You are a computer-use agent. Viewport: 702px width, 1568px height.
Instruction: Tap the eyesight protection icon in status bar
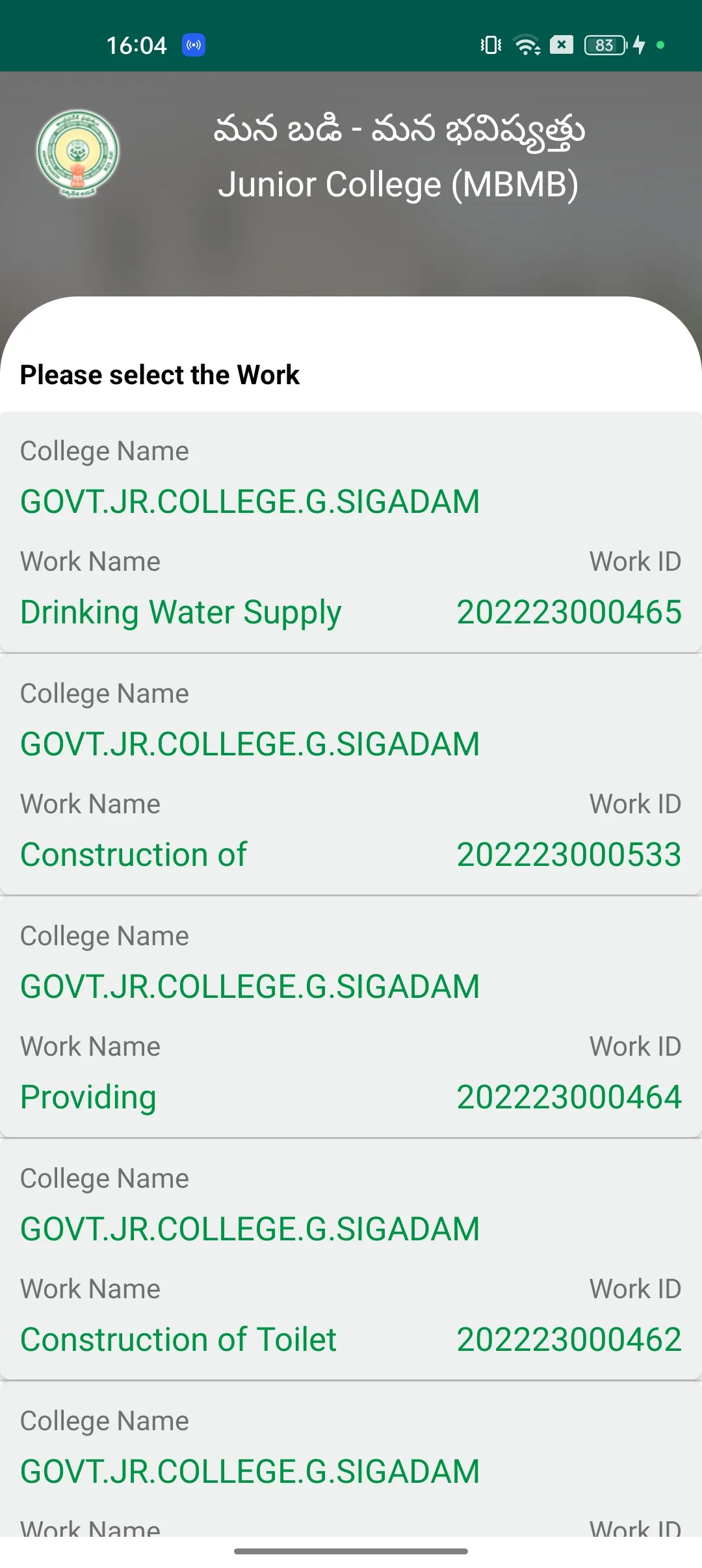(562, 46)
